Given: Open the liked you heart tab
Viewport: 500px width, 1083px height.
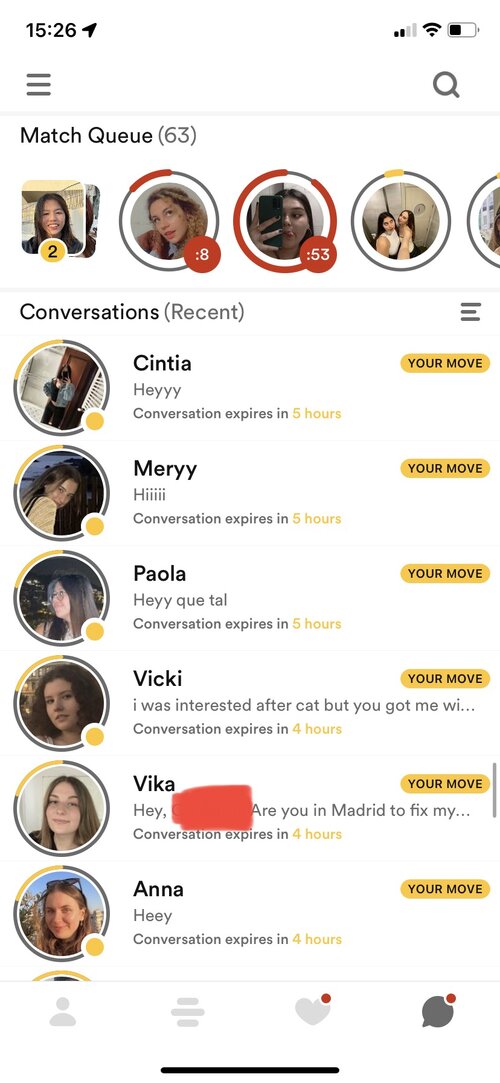Looking at the screenshot, I should click(x=313, y=1010).
